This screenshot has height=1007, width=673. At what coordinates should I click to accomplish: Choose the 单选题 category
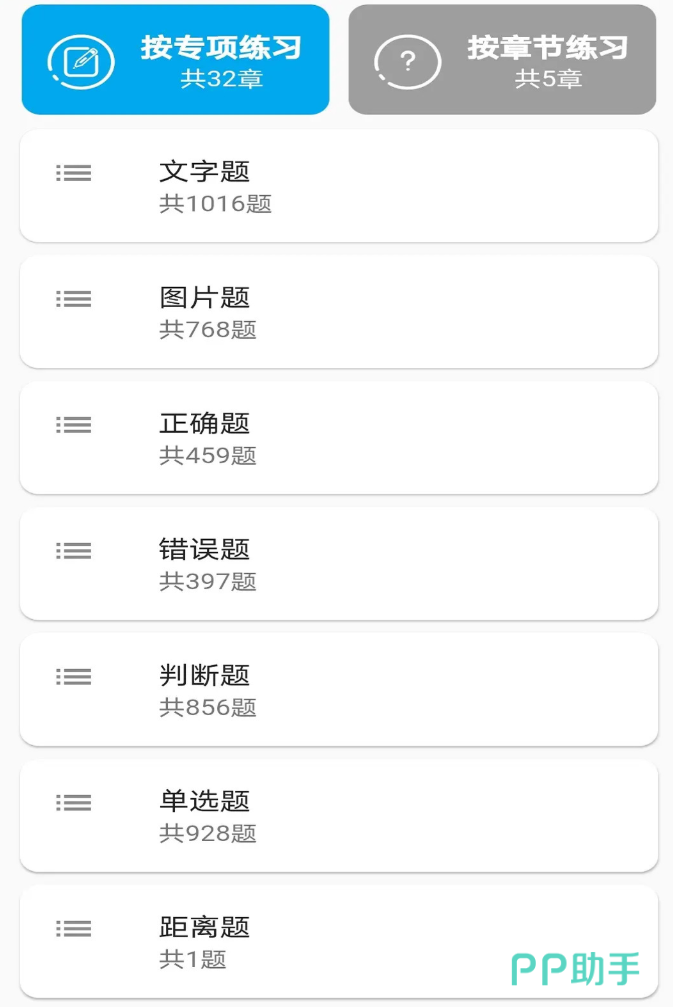[x=338, y=816]
